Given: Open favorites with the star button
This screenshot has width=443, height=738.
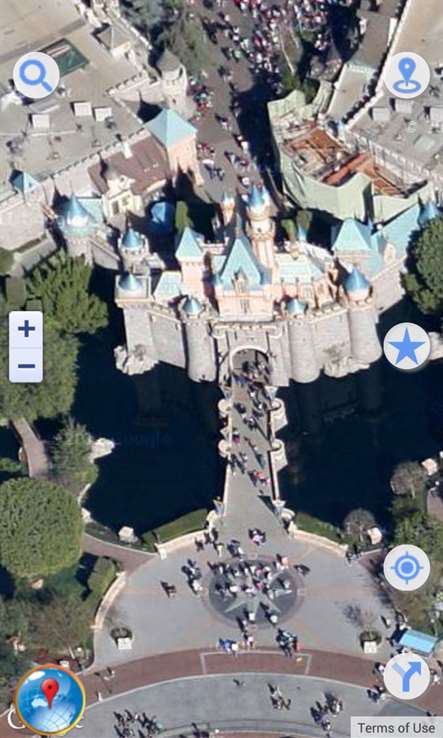Looking at the screenshot, I should 407,346.
